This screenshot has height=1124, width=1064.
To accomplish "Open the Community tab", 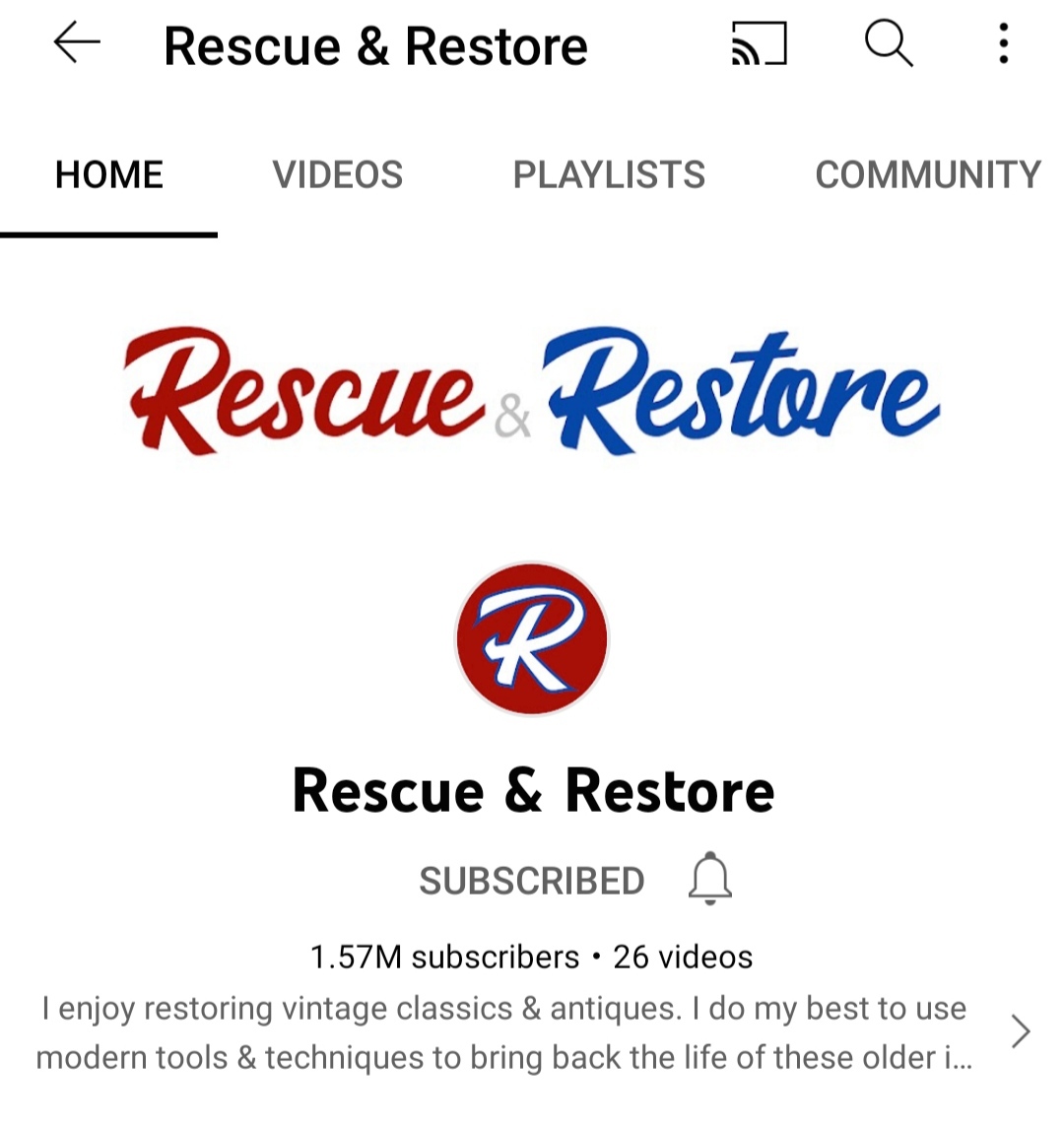I will [x=927, y=175].
